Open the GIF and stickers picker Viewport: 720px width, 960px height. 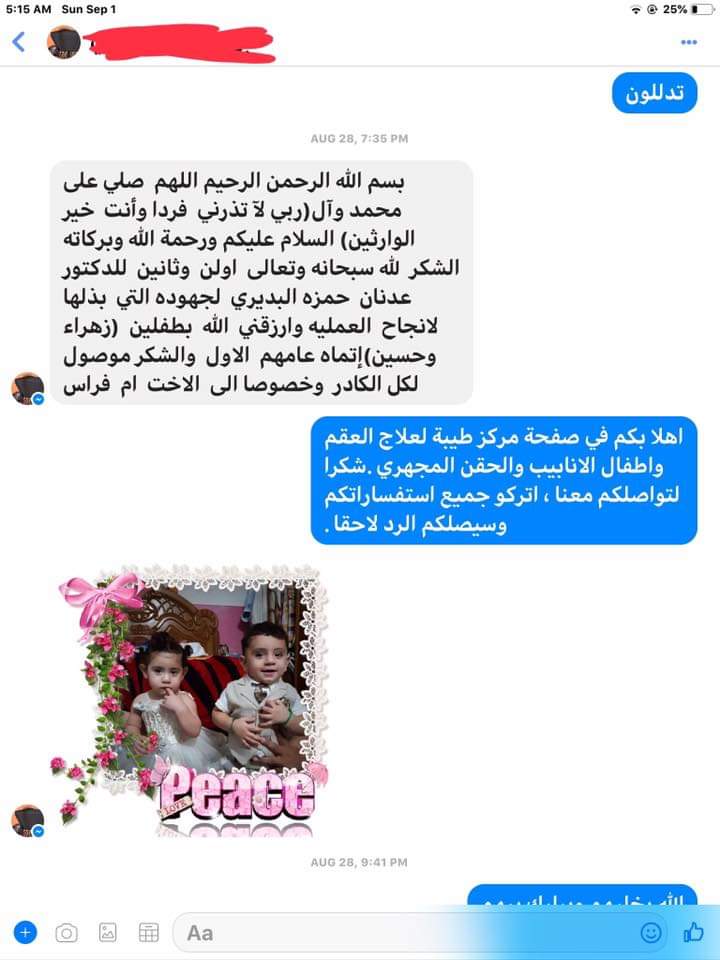[149, 932]
